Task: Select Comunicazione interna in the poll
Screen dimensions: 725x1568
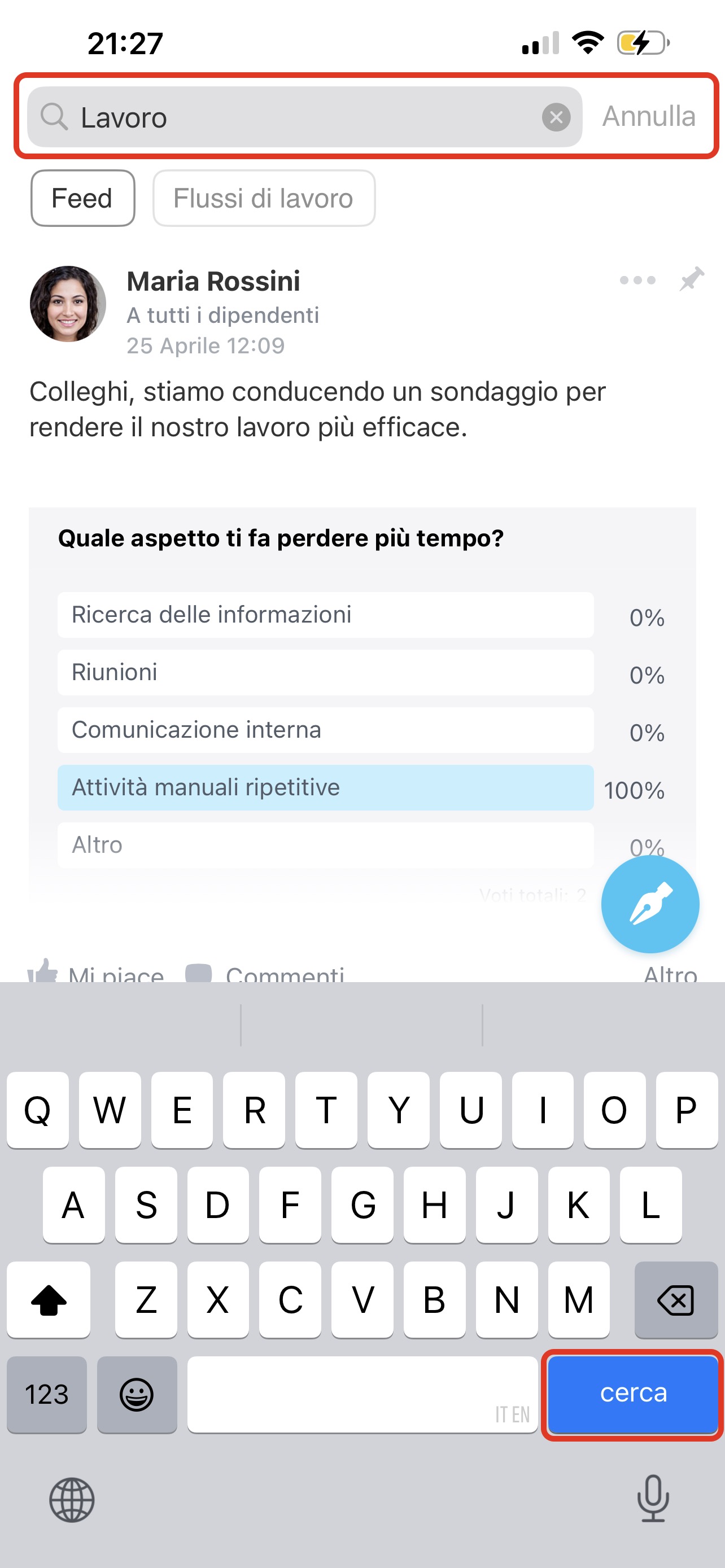Action: coord(325,730)
